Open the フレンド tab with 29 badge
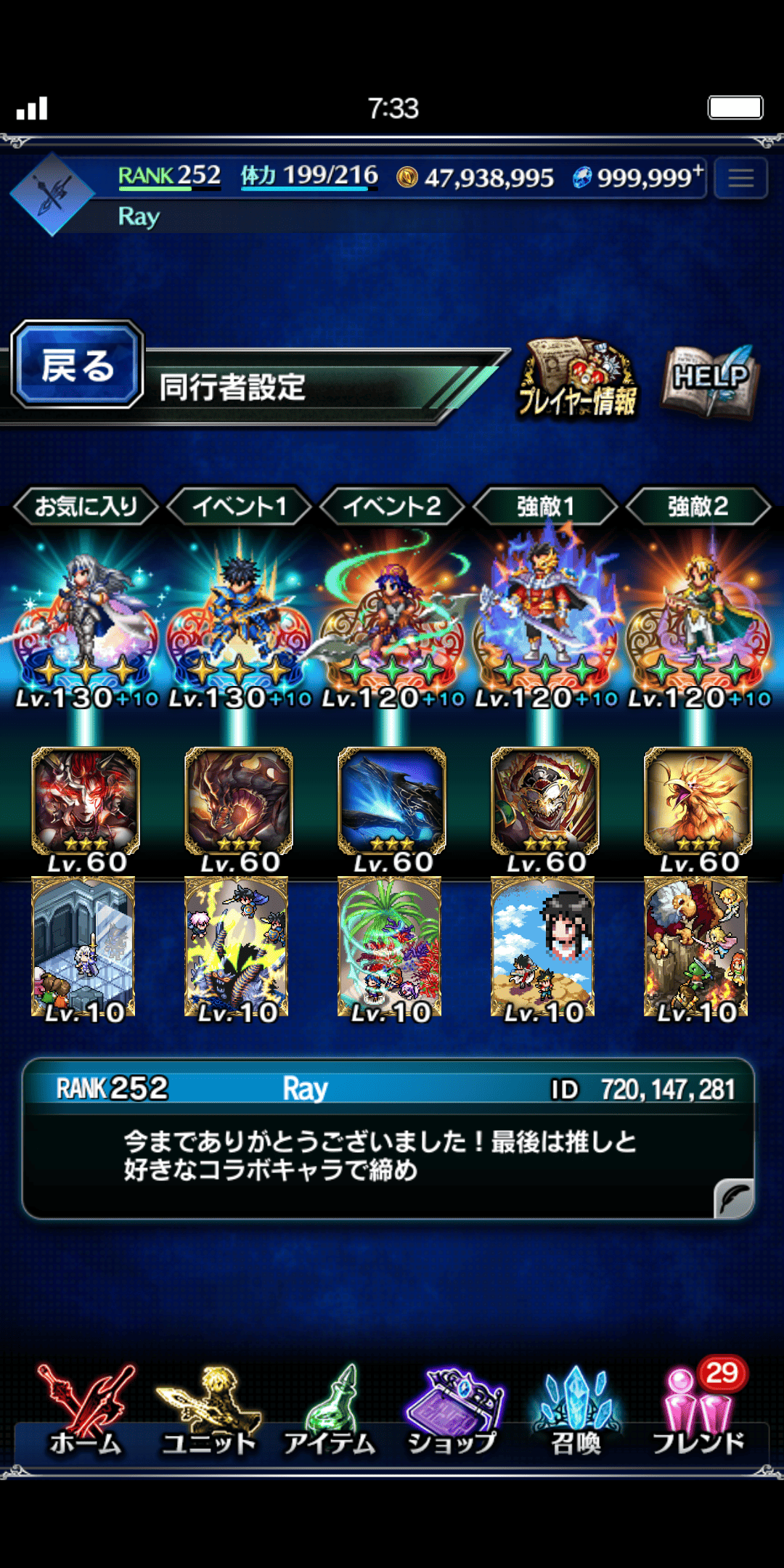This screenshot has height=1568, width=784. [698, 1412]
